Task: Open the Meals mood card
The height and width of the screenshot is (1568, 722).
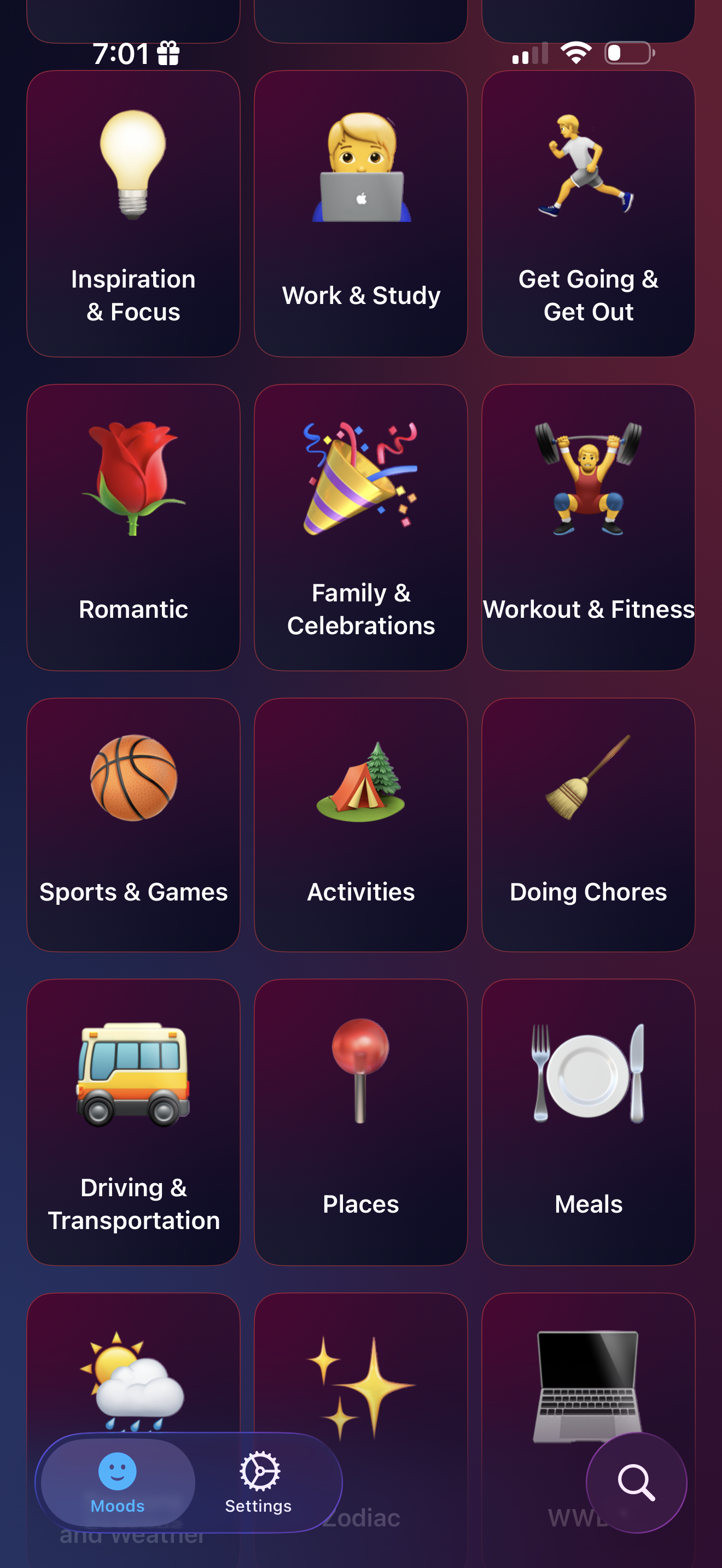Action: 588,1121
